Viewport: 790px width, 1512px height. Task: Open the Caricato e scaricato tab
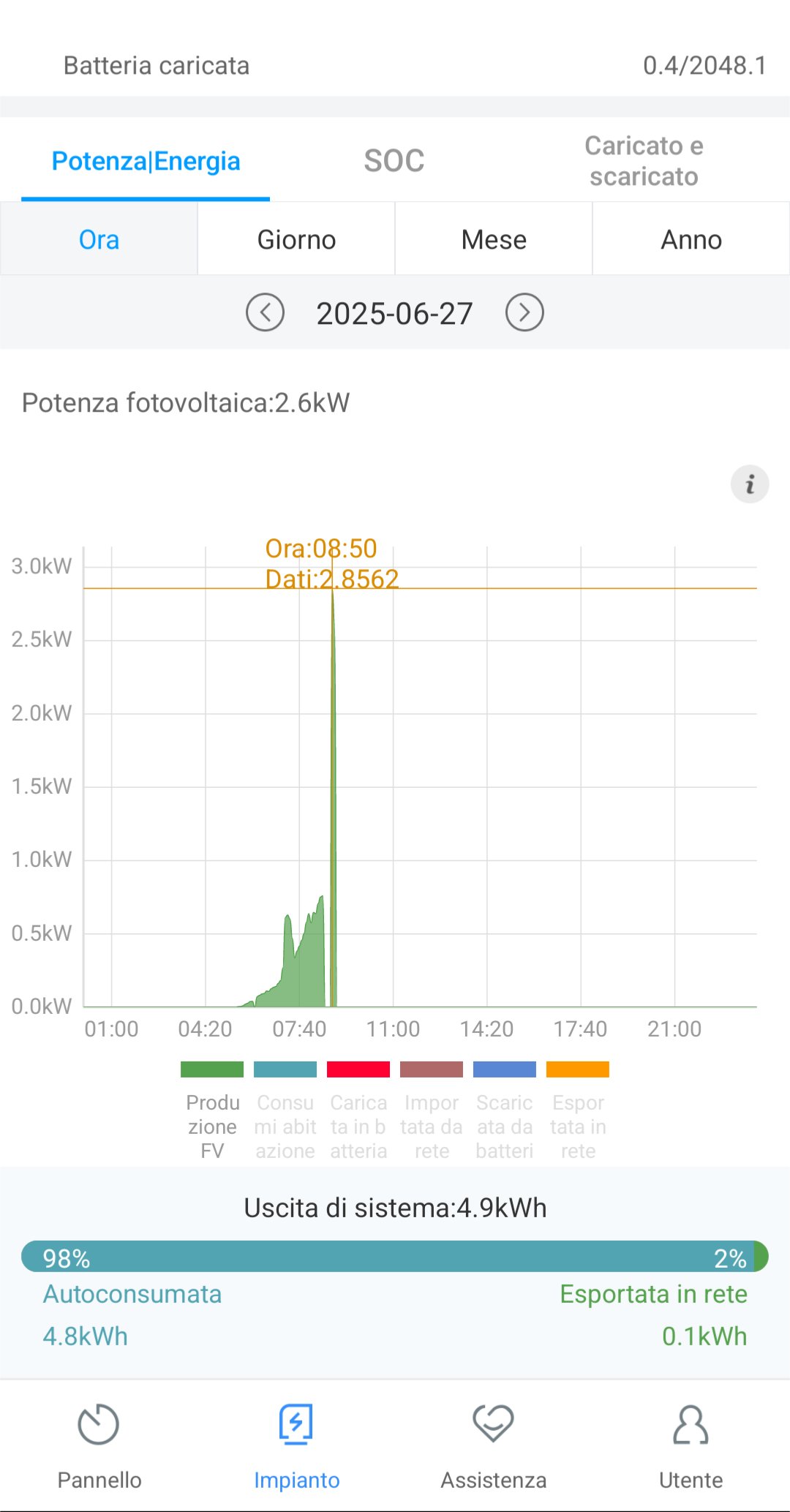(x=644, y=161)
